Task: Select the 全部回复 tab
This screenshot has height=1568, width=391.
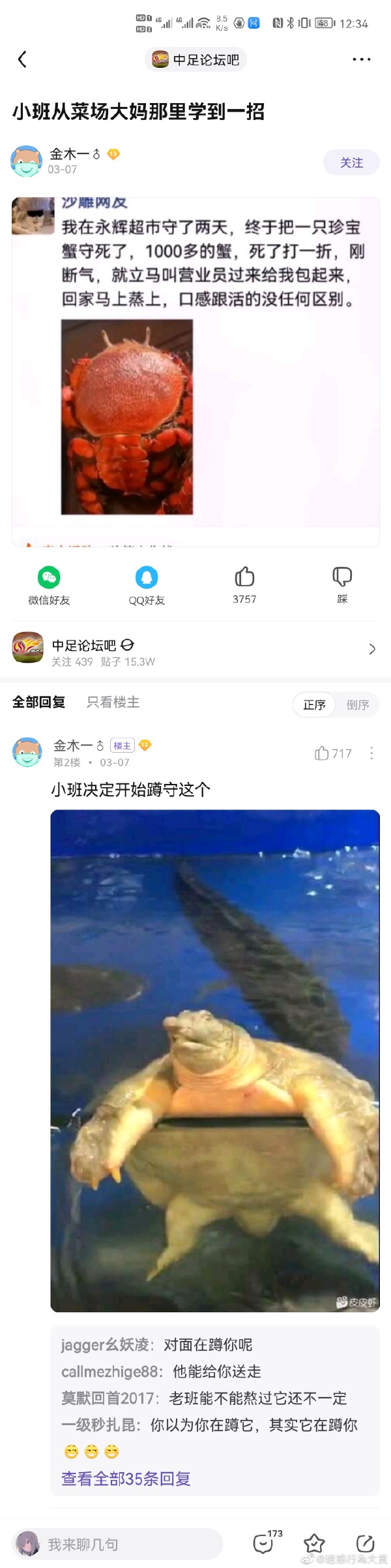Action: click(x=39, y=702)
